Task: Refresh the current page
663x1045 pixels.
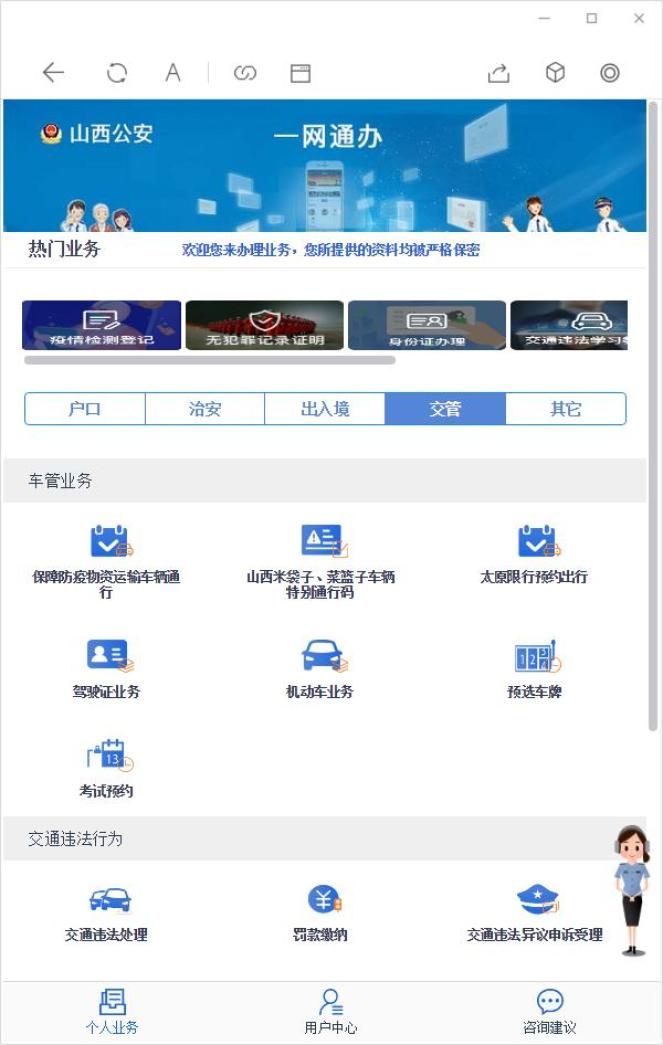Action: pyautogui.click(x=117, y=72)
